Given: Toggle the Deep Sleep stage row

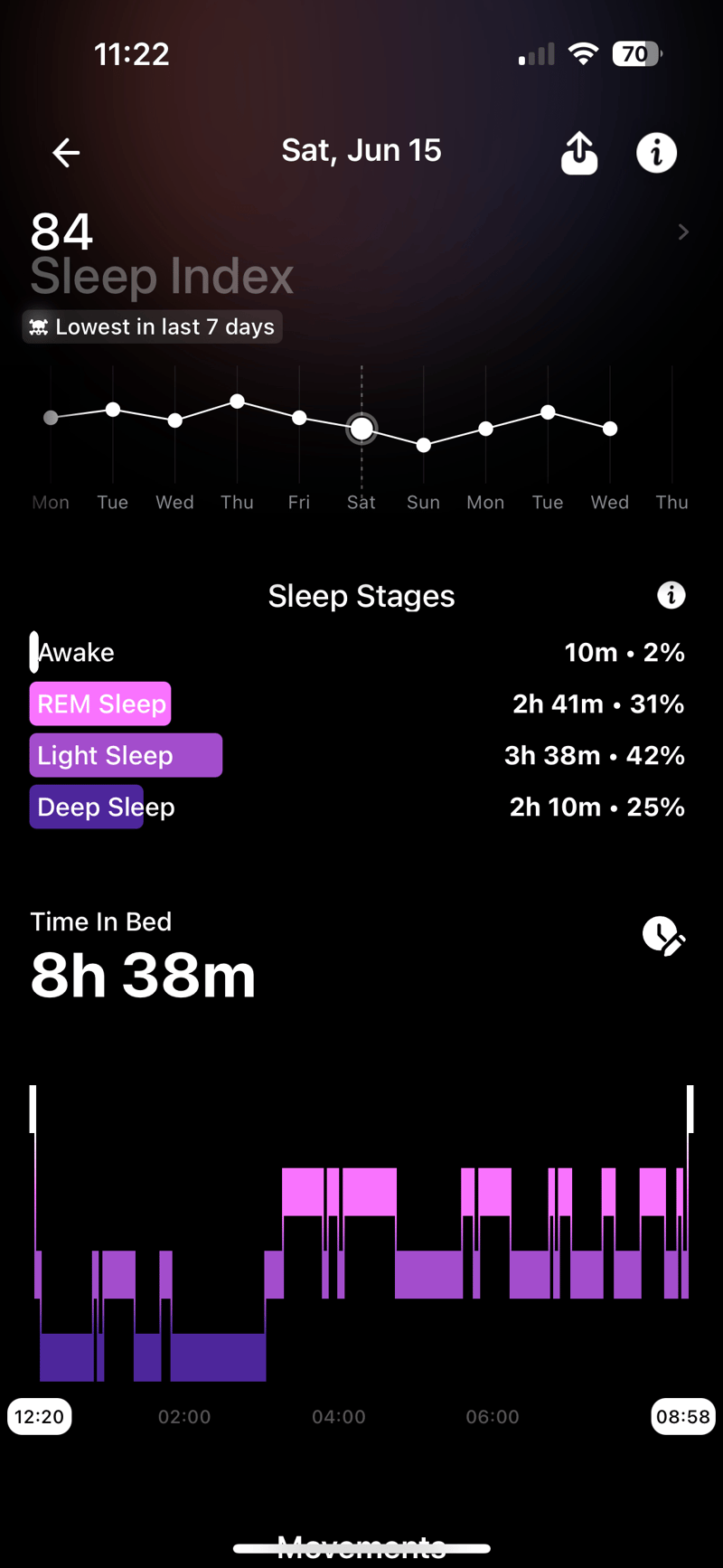Looking at the screenshot, I should pyautogui.click(x=87, y=806).
